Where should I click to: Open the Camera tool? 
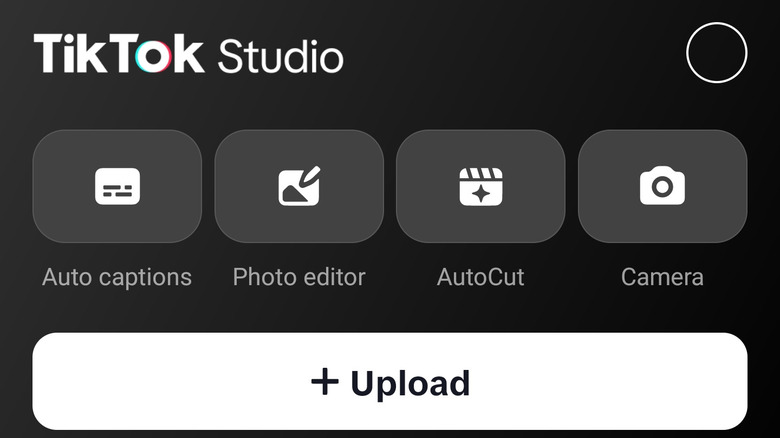(662, 187)
